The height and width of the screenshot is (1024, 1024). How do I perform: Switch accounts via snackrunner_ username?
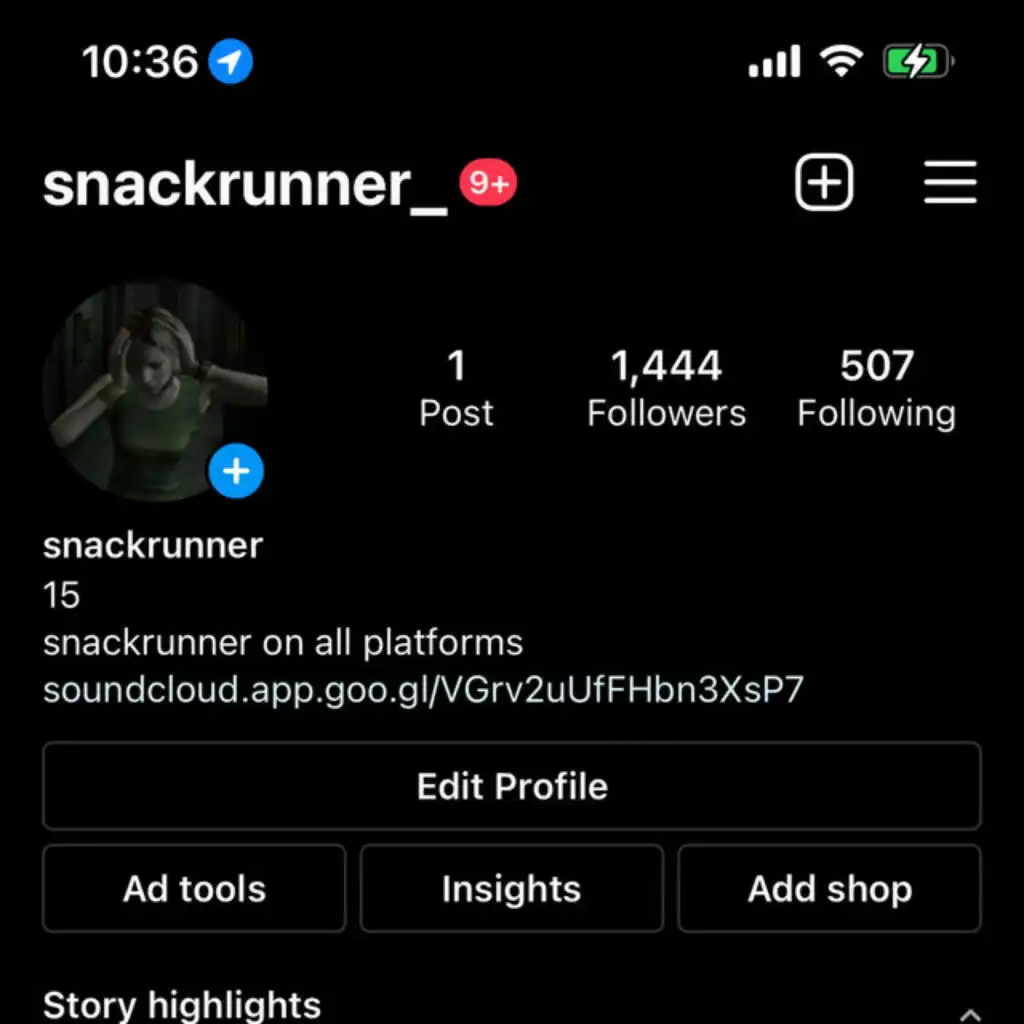coord(245,184)
